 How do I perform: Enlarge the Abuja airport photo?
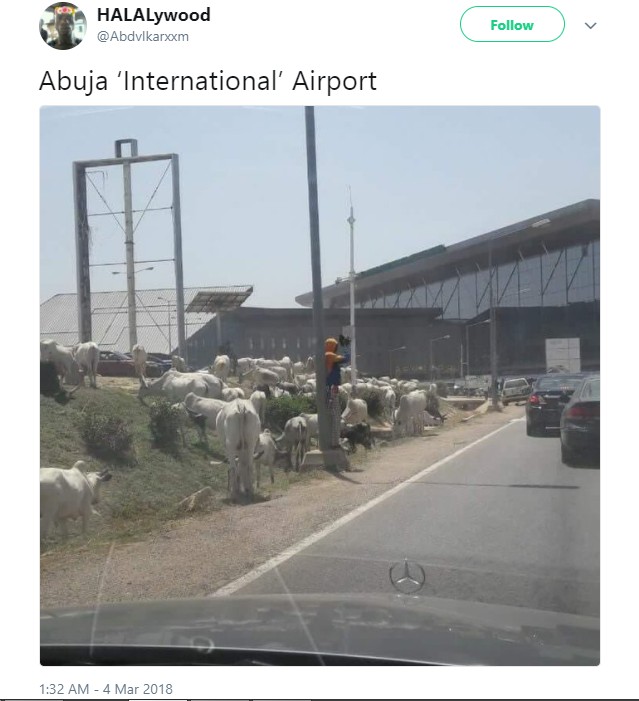(x=320, y=385)
